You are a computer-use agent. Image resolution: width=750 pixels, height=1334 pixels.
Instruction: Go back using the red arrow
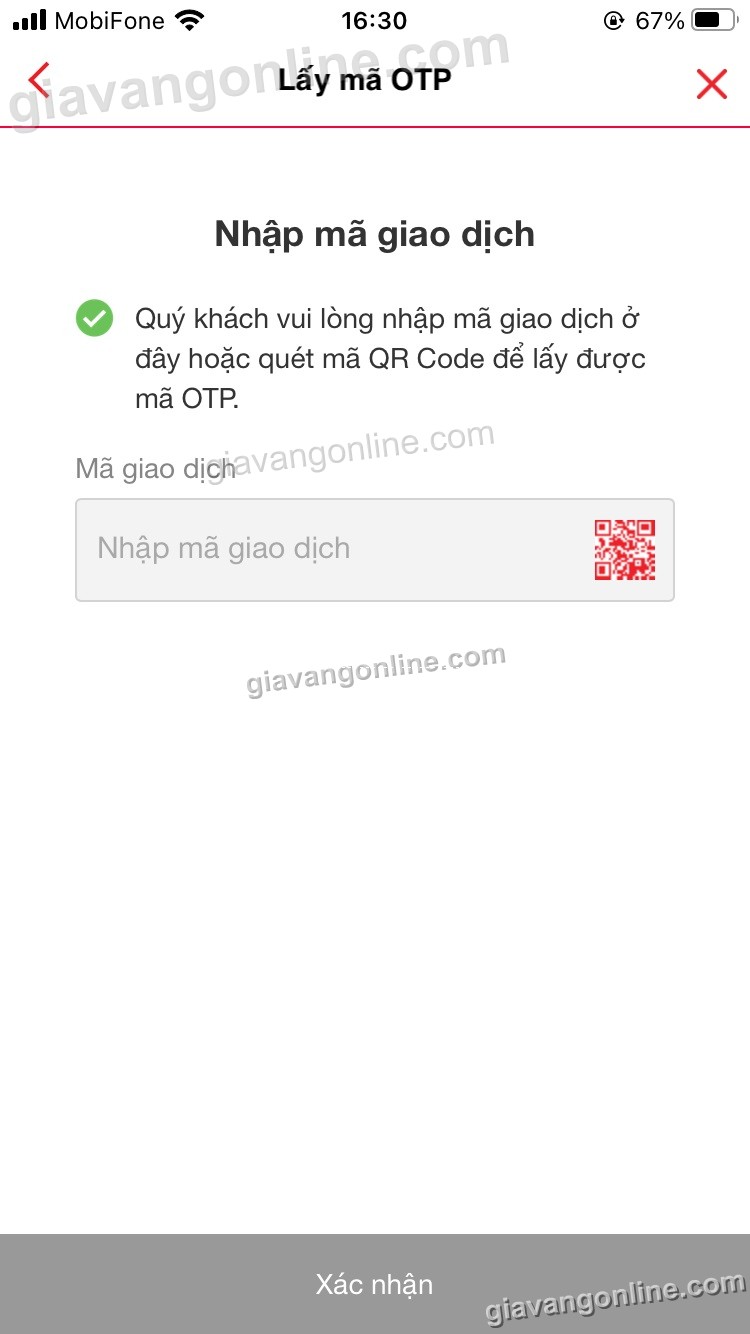point(38,80)
